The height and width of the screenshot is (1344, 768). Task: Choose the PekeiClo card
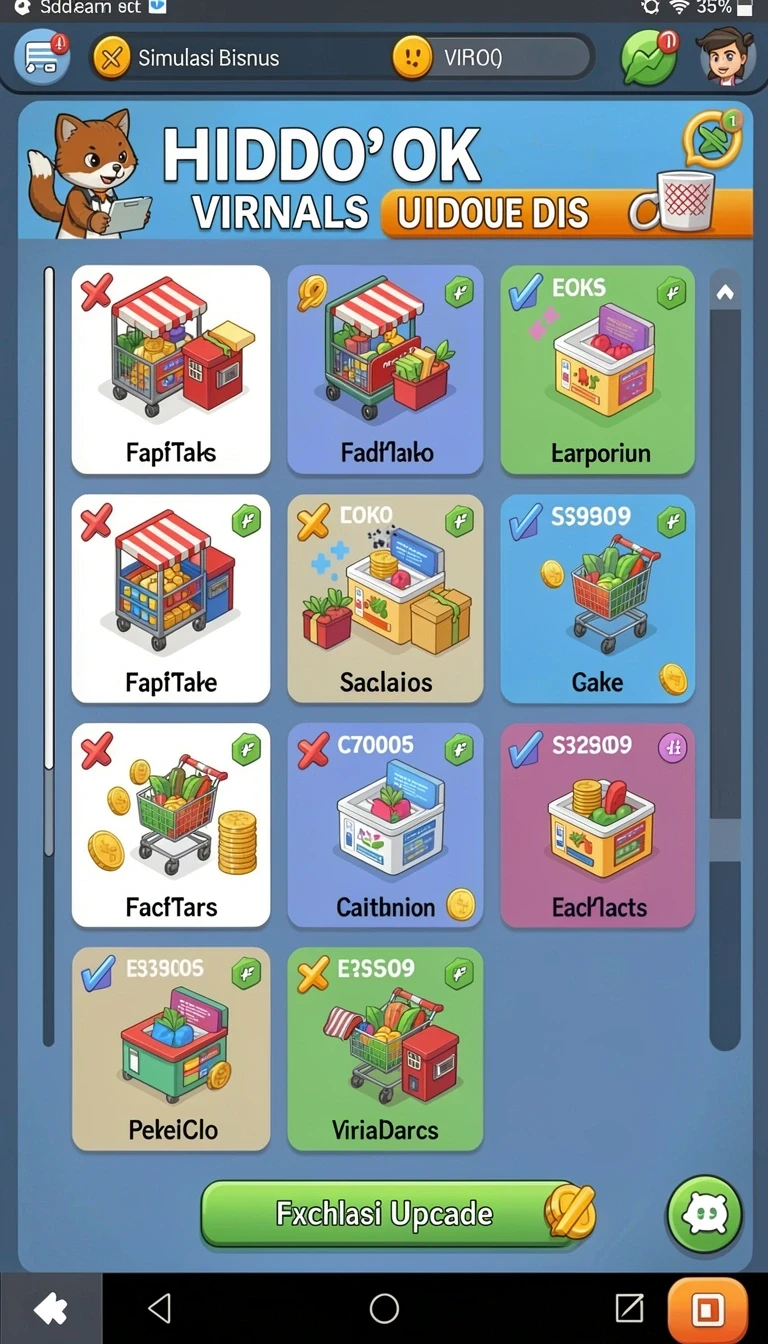click(171, 1049)
